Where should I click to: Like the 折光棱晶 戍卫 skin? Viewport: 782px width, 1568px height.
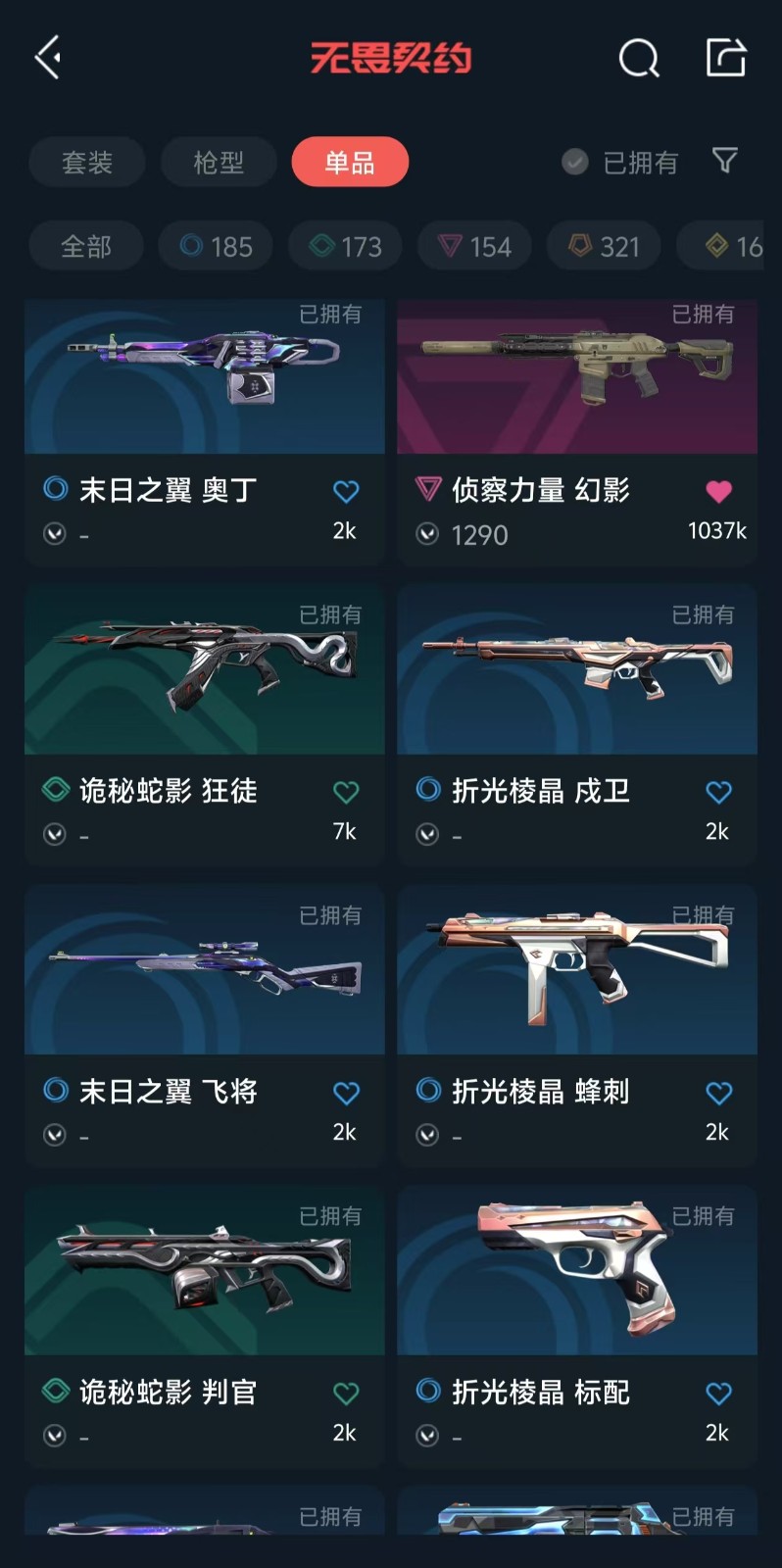point(718,792)
